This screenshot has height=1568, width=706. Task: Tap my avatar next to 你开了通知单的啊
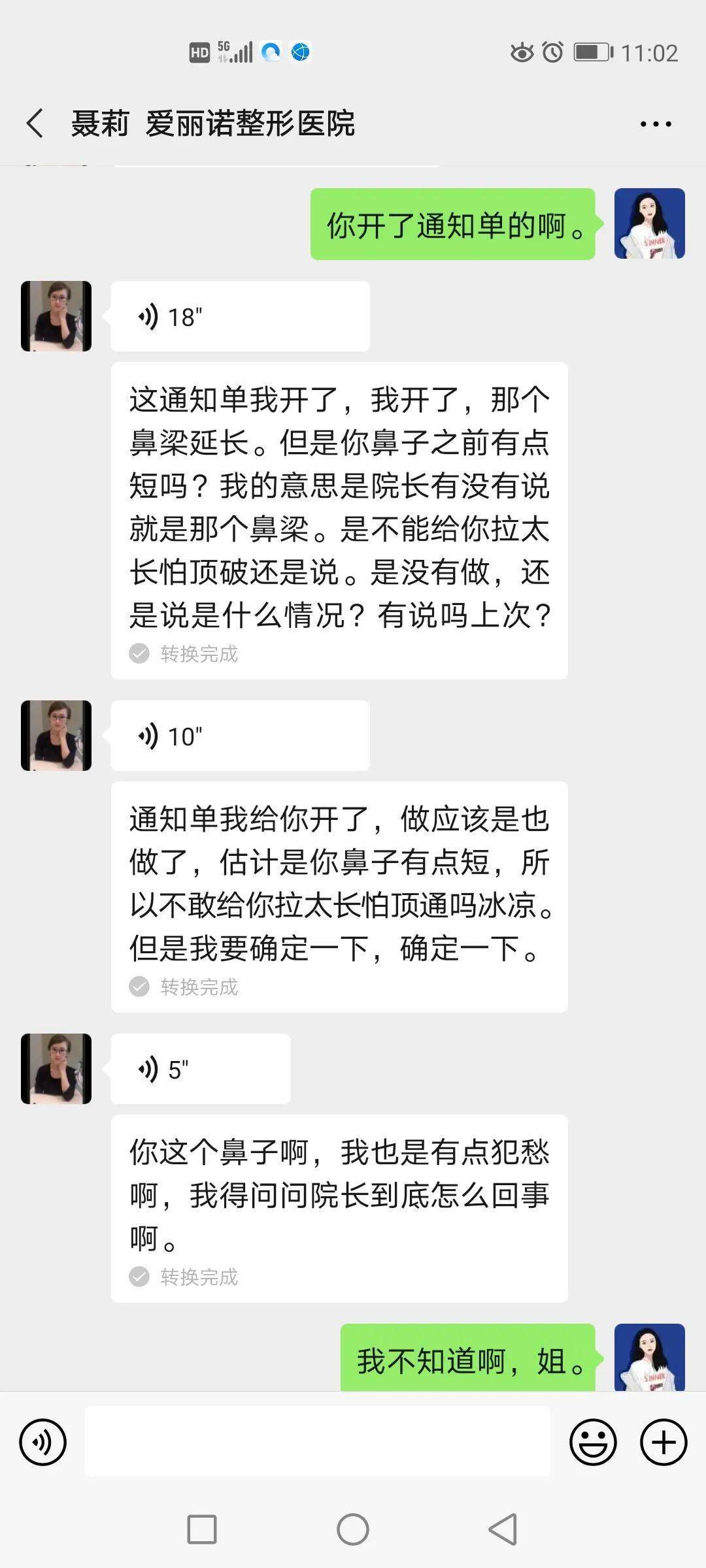(649, 224)
